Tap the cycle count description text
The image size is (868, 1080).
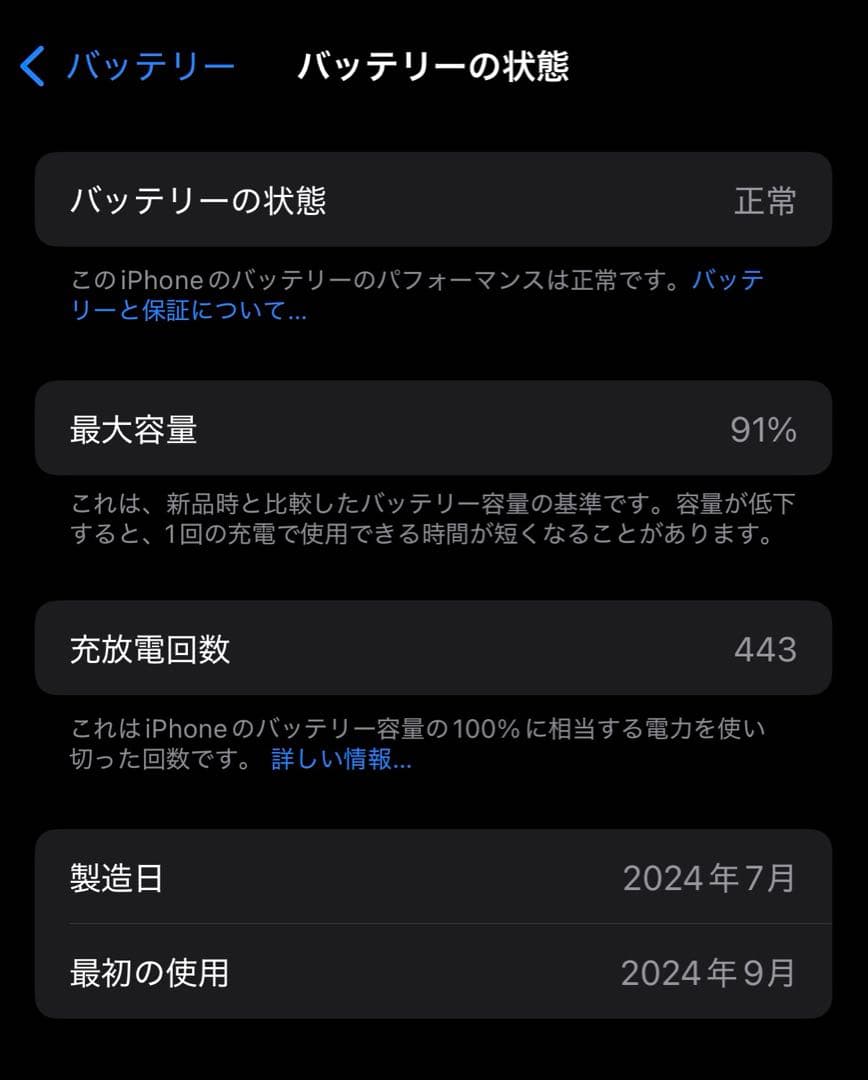pyautogui.click(x=420, y=749)
